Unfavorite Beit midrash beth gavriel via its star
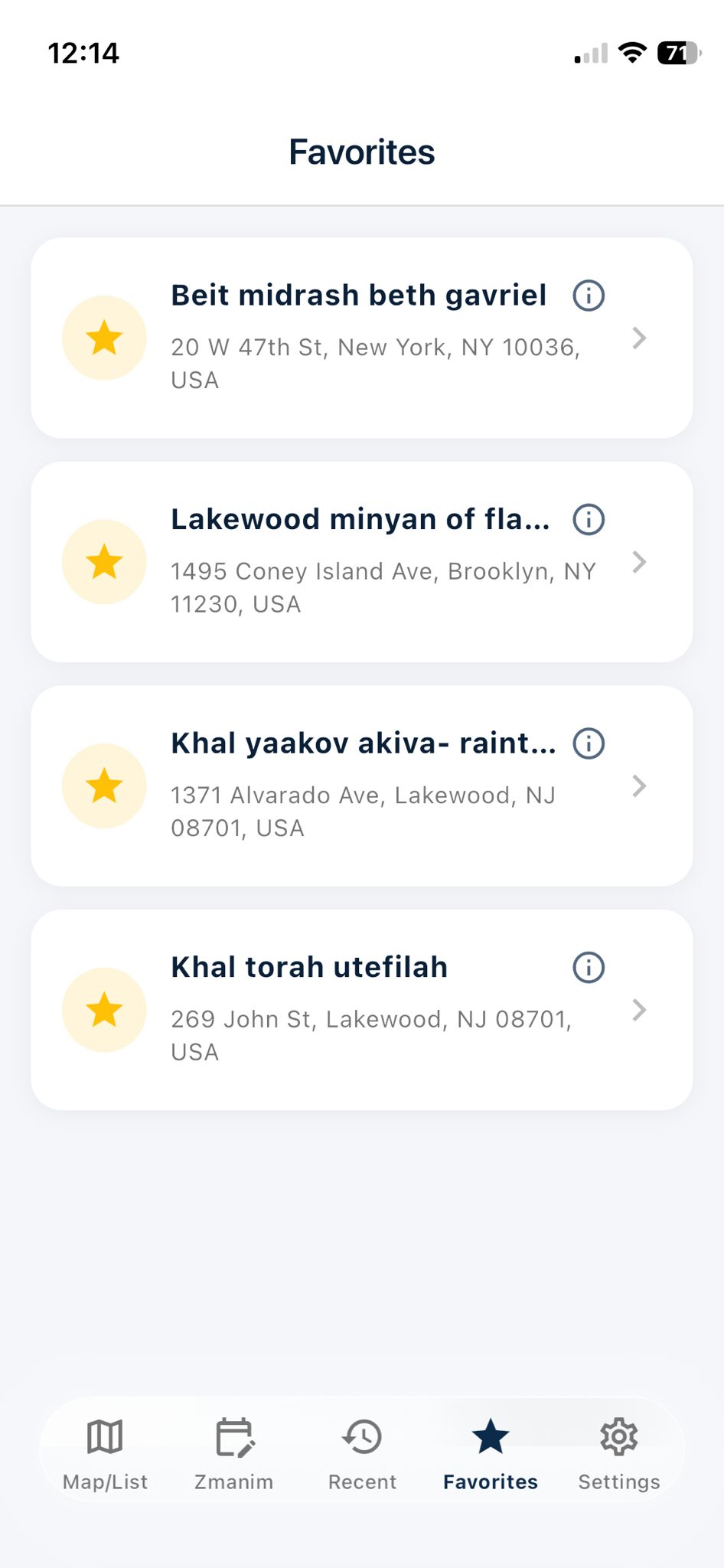This screenshot has width=724, height=1568. click(x=104, y=338)
